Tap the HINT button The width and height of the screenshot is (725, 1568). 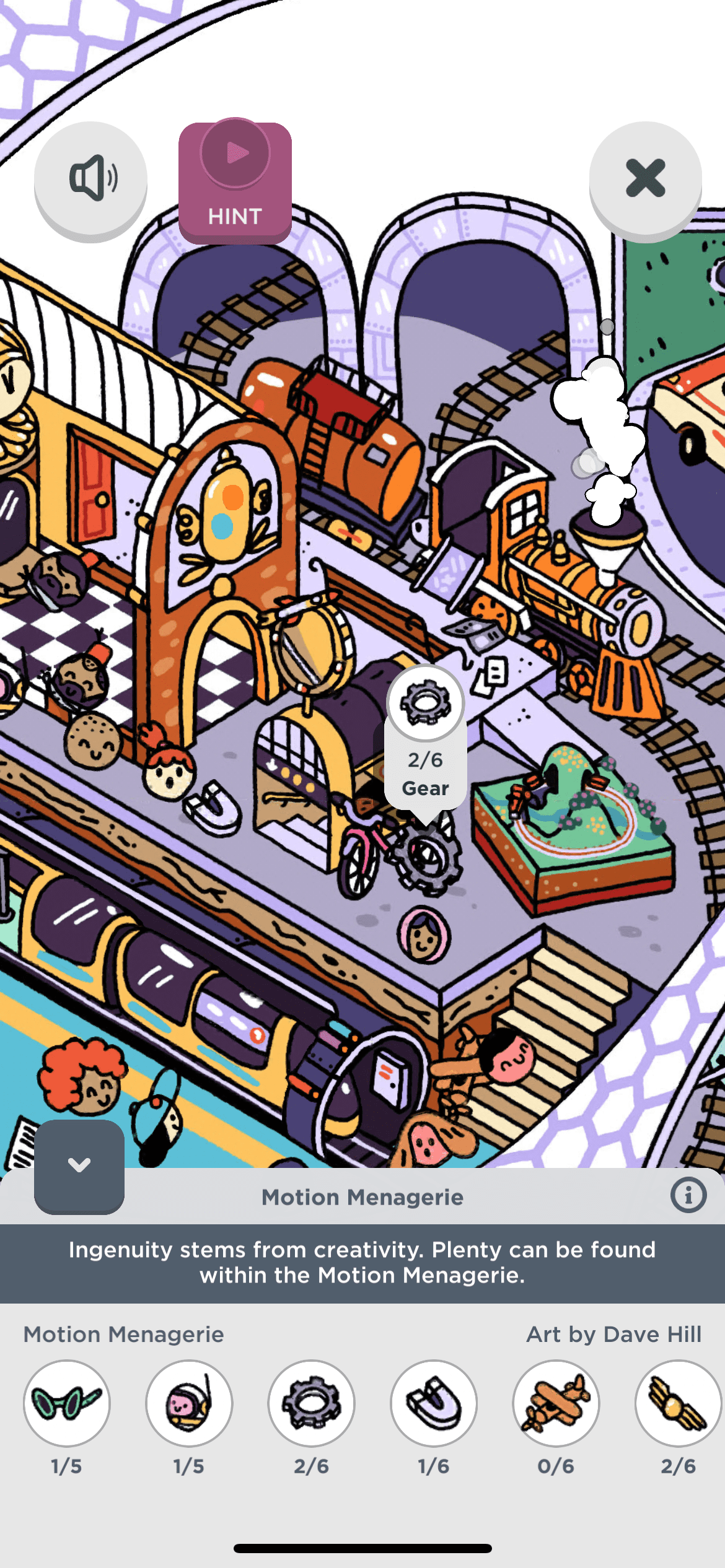[x=235, y=183]
